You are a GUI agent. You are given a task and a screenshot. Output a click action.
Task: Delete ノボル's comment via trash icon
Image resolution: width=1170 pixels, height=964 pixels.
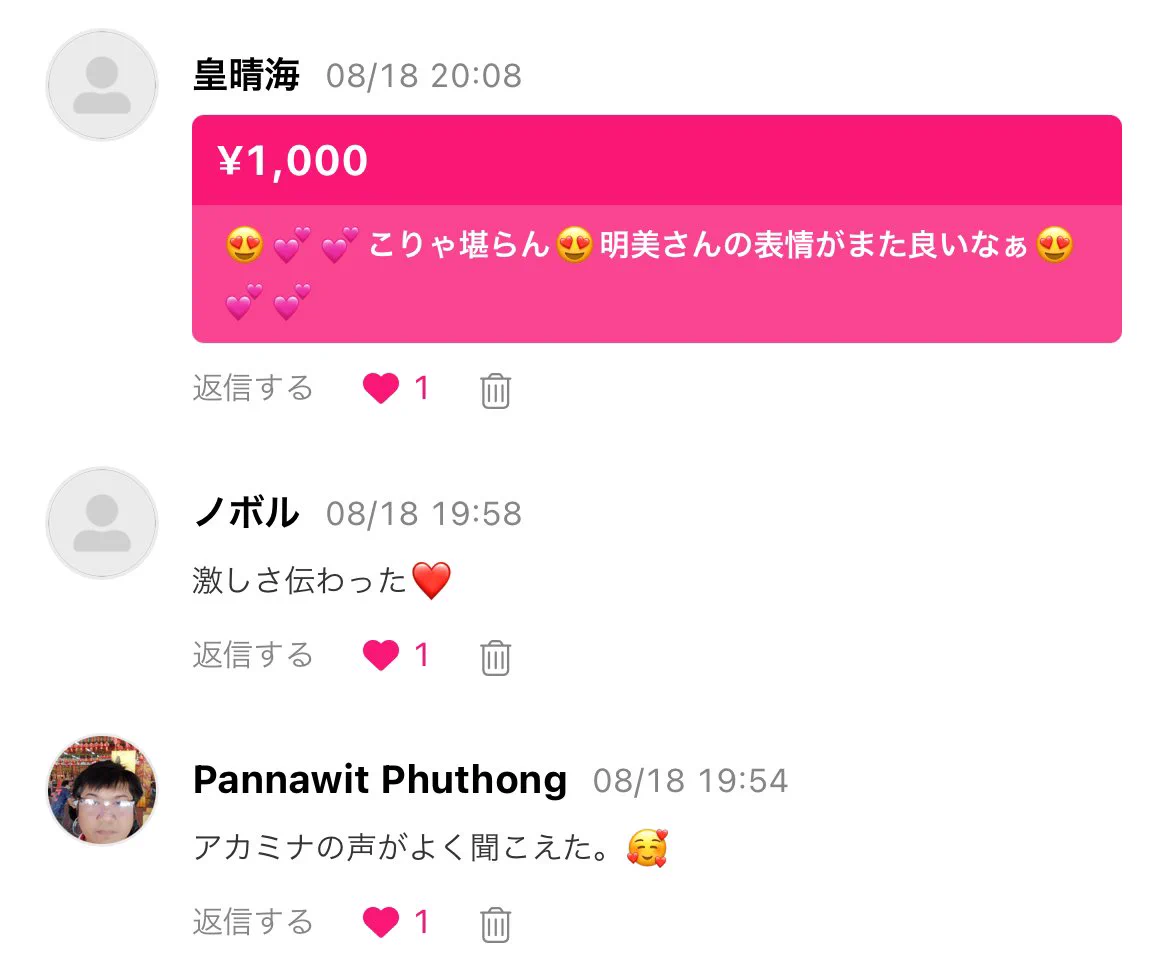coord(495,657)
